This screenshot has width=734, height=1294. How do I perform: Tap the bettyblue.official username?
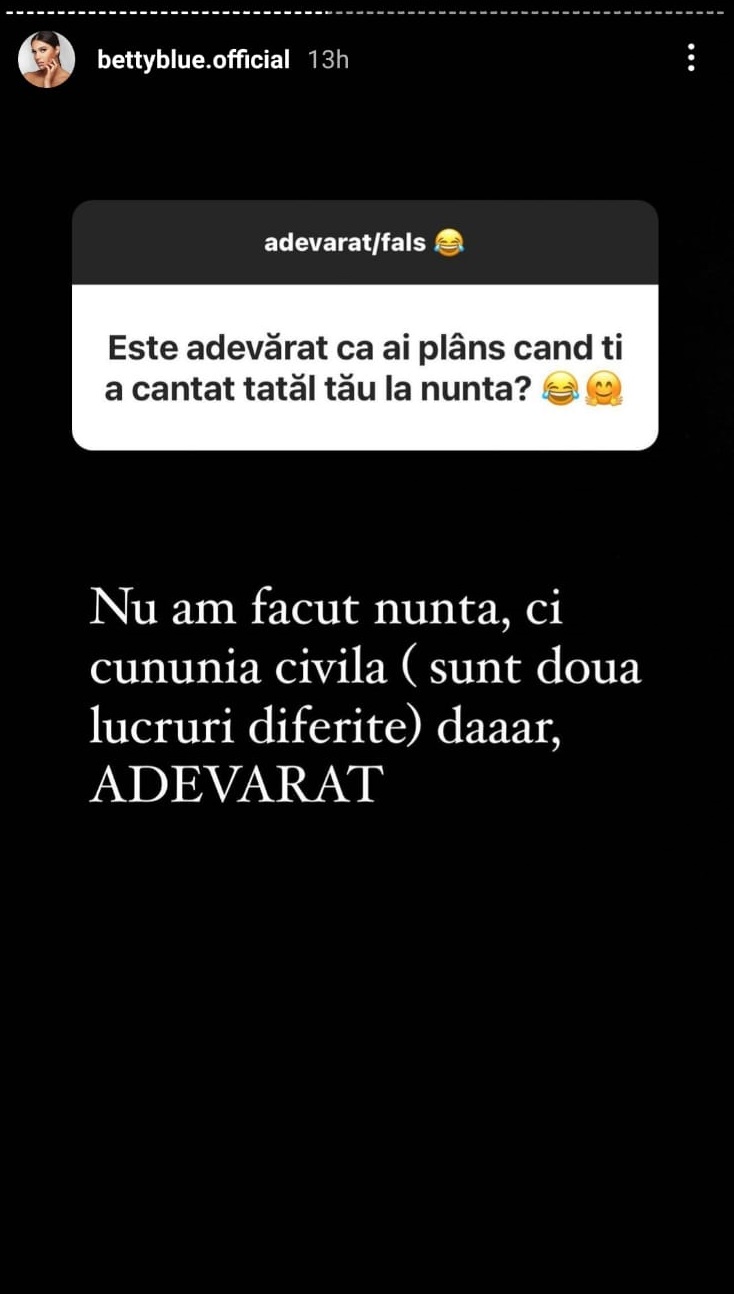point(193,60)
